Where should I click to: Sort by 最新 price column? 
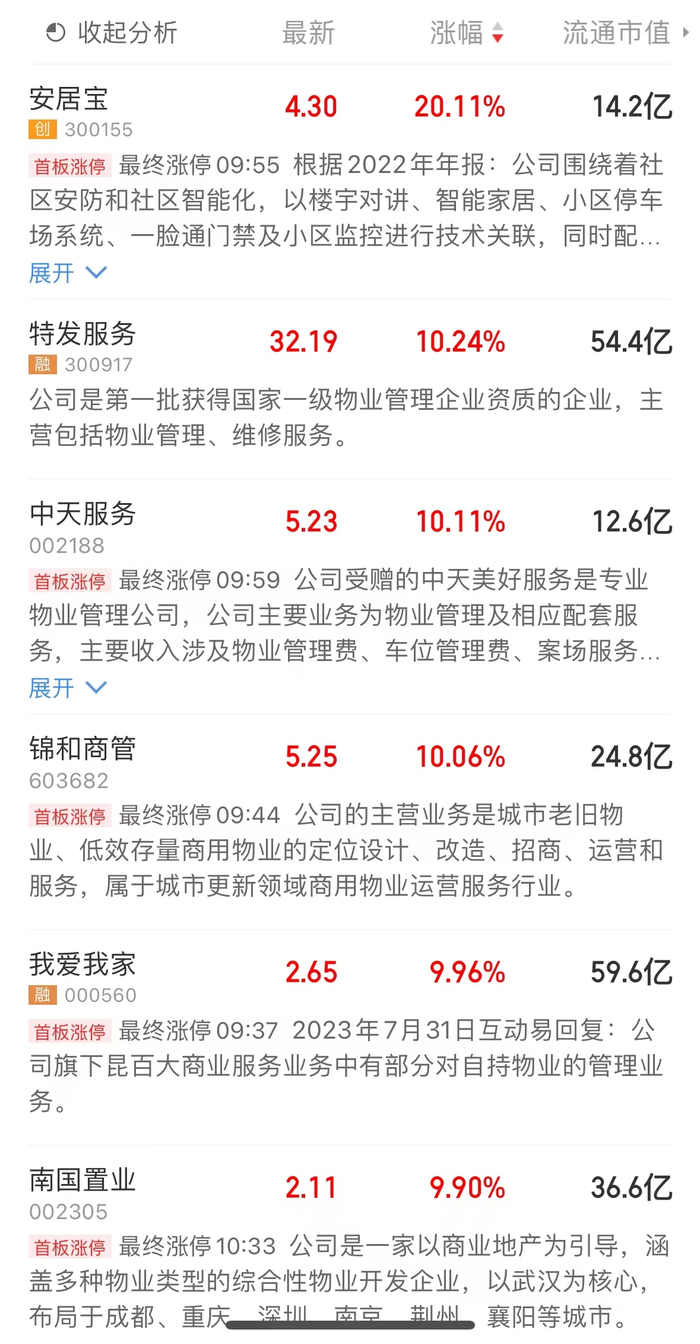tap(308, 33)
